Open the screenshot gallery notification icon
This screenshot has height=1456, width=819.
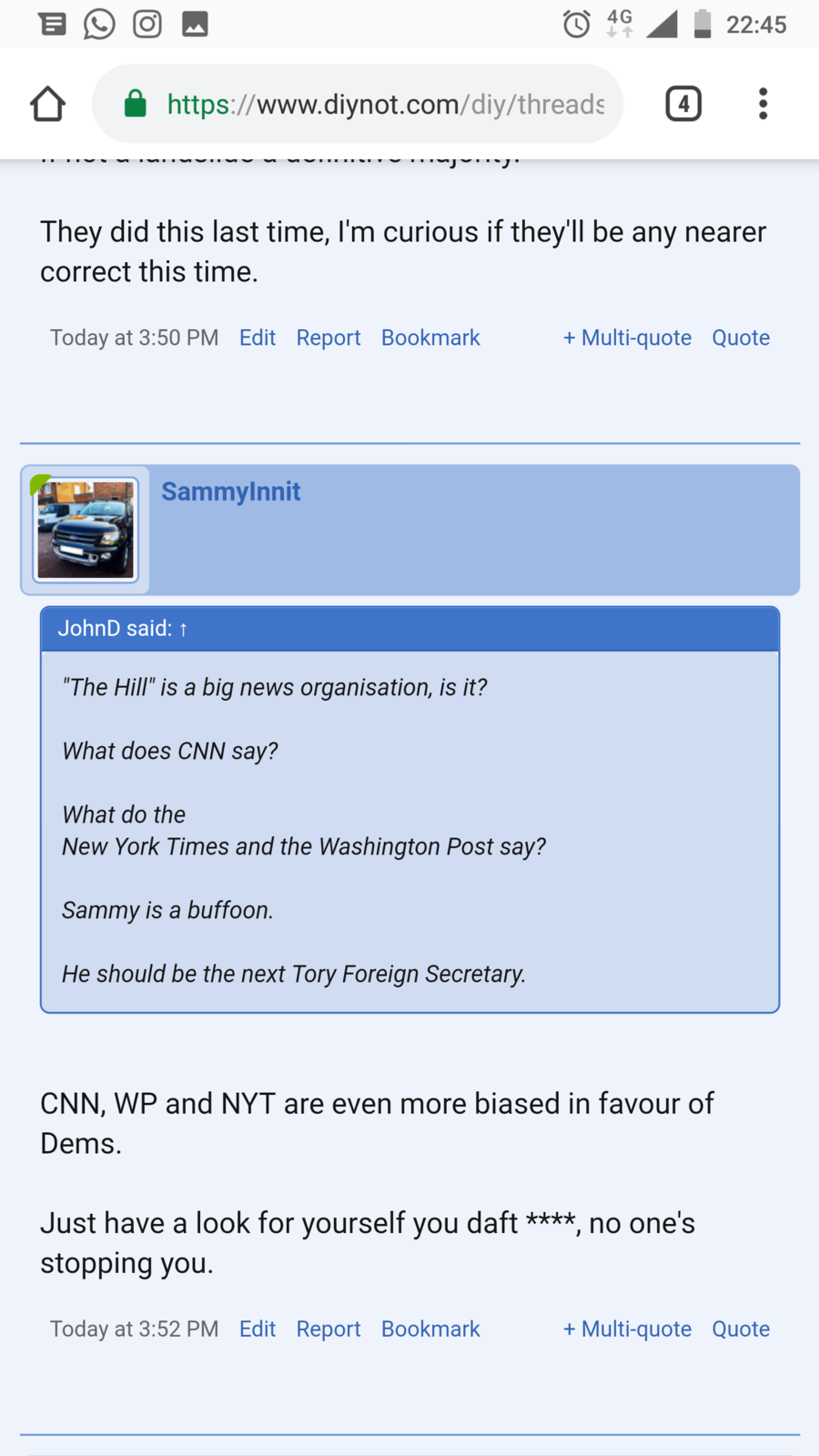194,24
